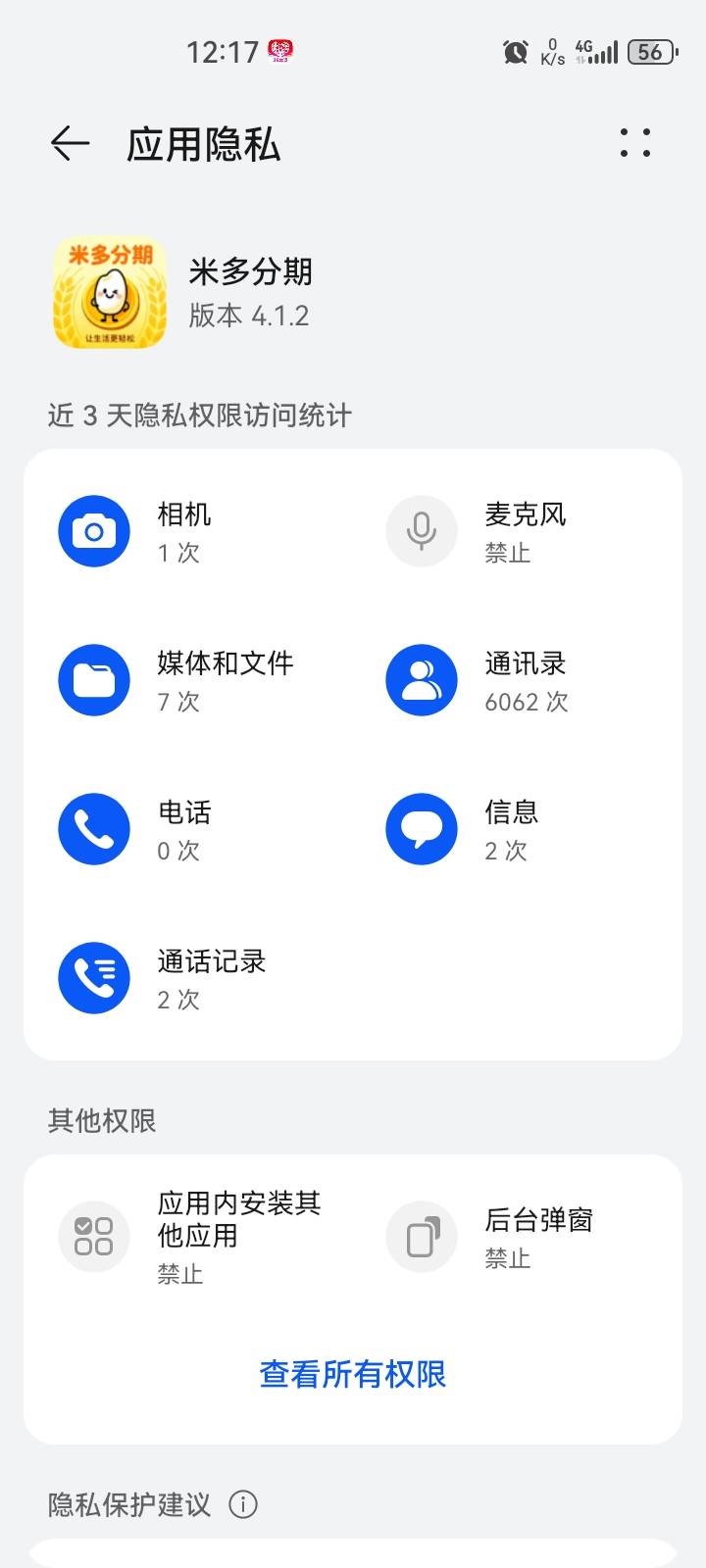Open 通讯录 access with 6062 次
706x1568 pixels.
pos(517,680)
